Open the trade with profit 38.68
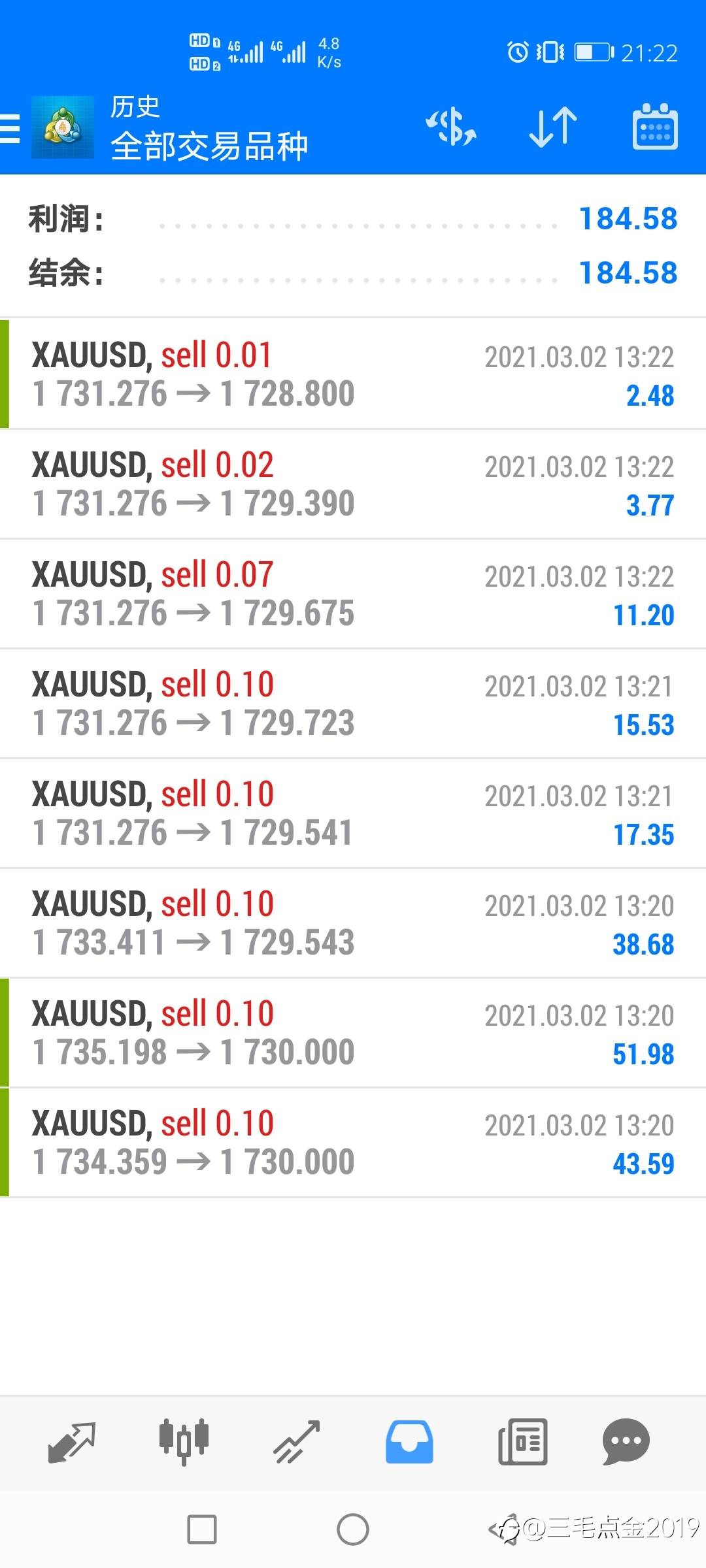The image size is (706, 1568). pyautogui.click(x=353, y=923)
